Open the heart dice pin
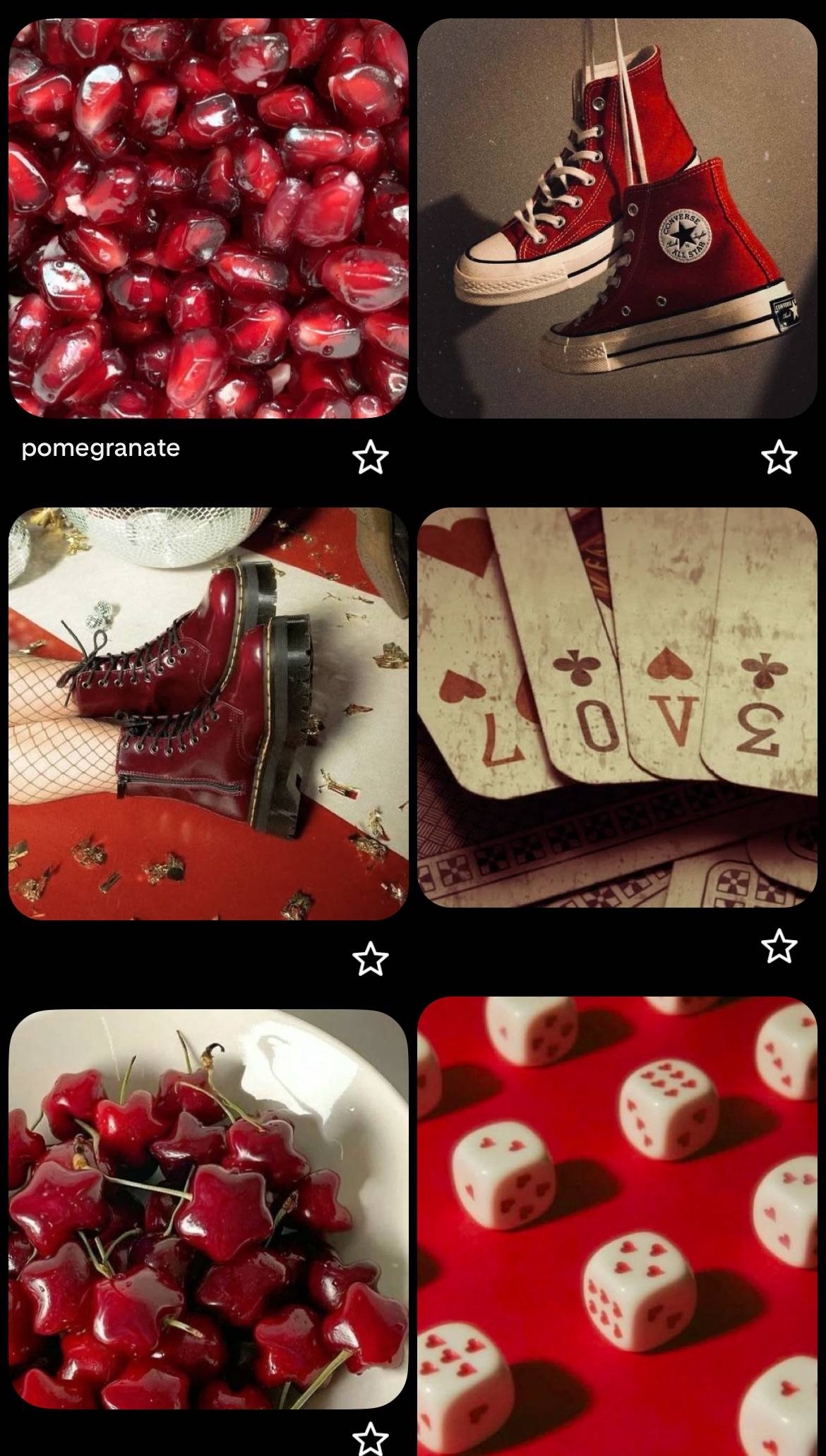This screenshot has width=826, height=1456. tap(617, 1226)
